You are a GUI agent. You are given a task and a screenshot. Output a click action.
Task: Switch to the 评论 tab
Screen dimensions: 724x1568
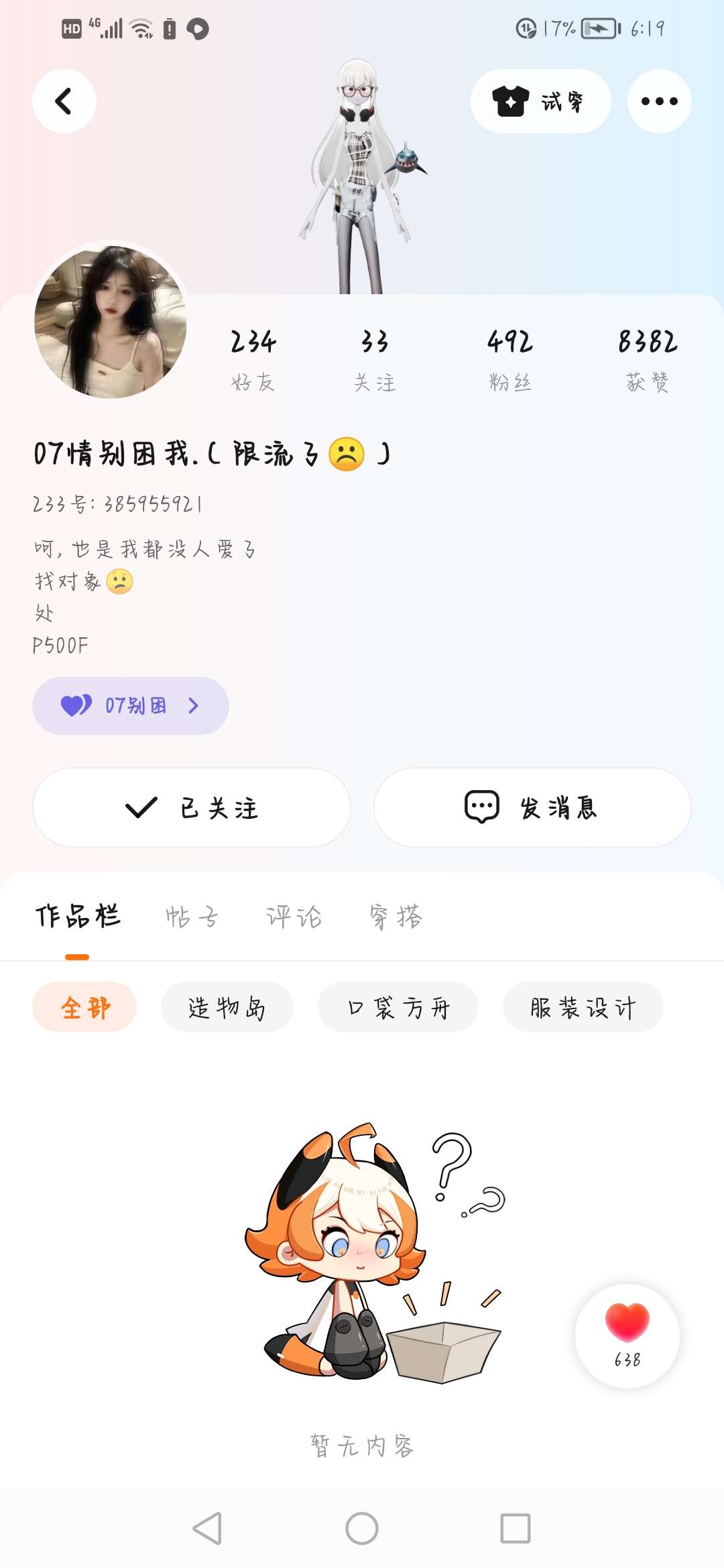coord(294,916)
